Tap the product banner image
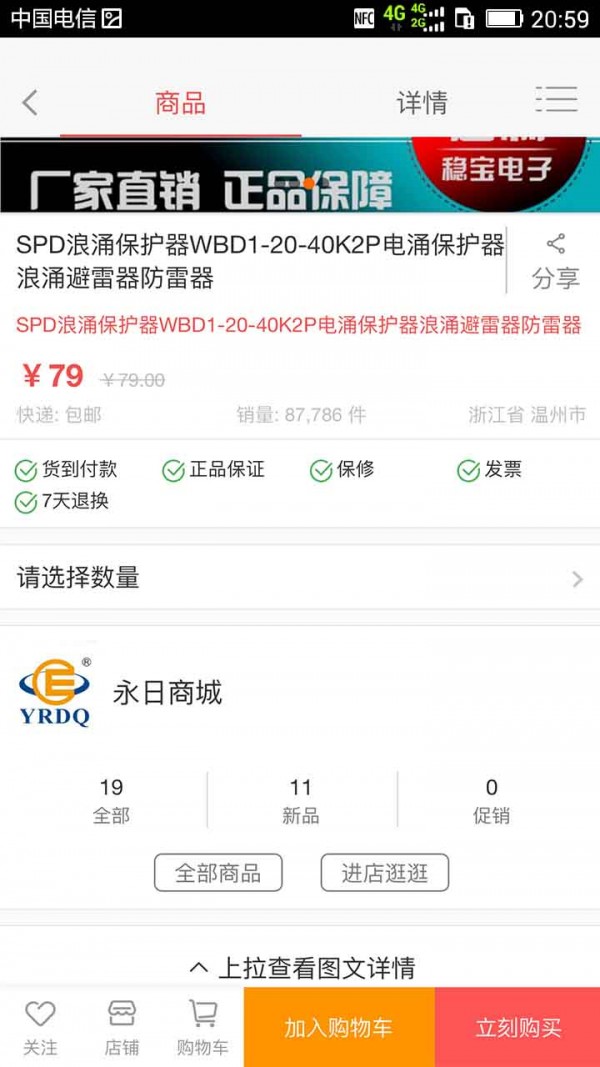The width and height of the screenshot is (600, 1067). click(x=300, y=175)
